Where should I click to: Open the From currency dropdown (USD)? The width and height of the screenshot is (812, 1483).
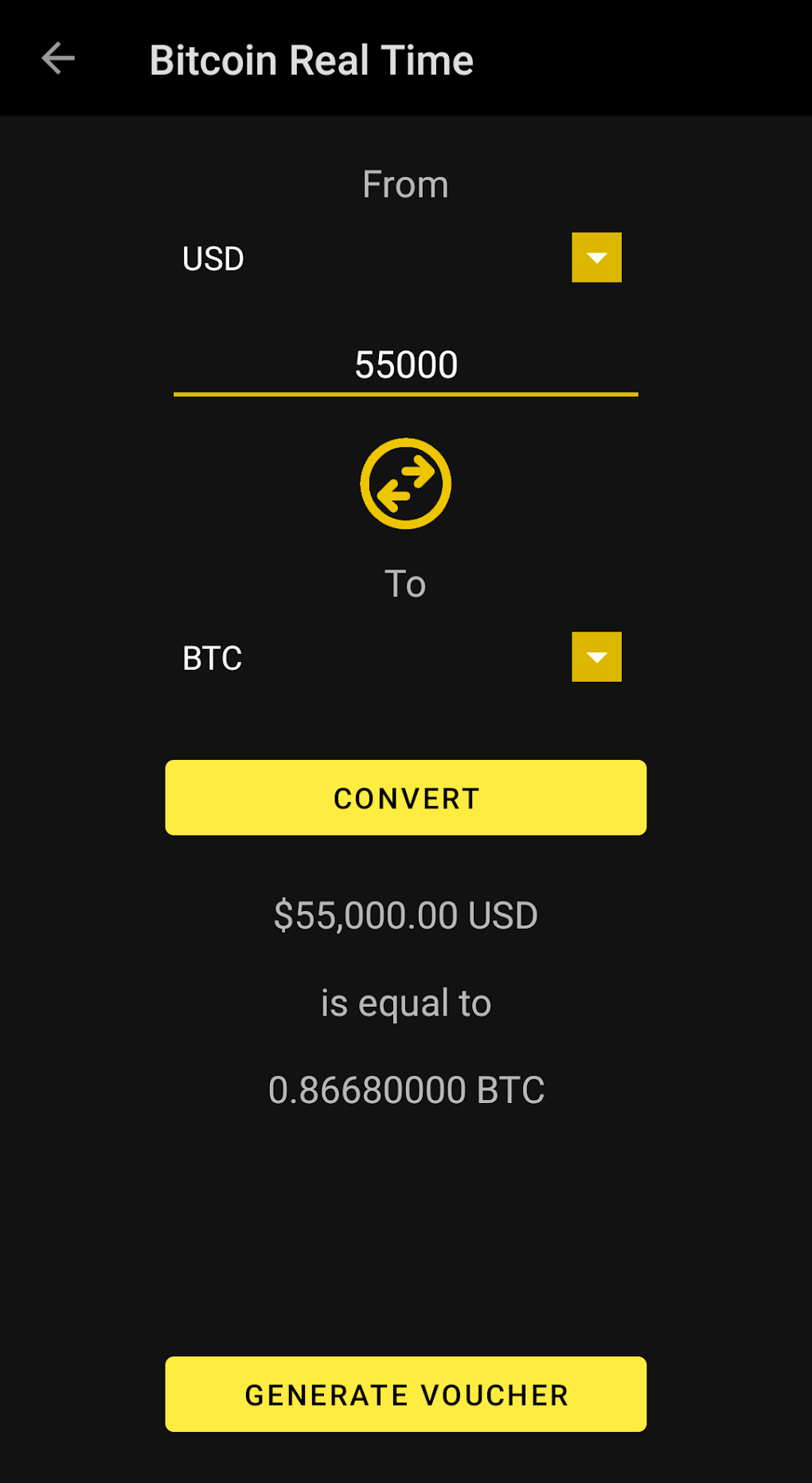pos(595,257)
